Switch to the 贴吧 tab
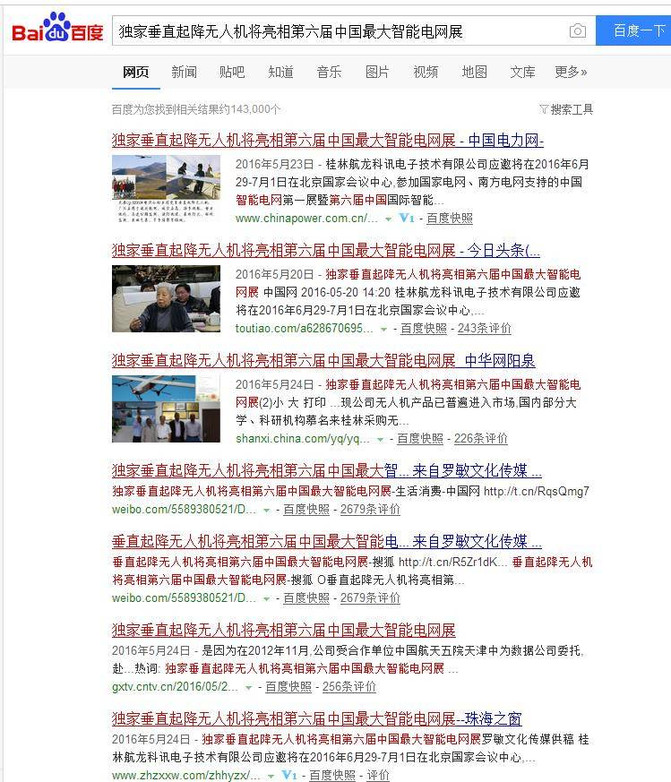 point(232,72)
